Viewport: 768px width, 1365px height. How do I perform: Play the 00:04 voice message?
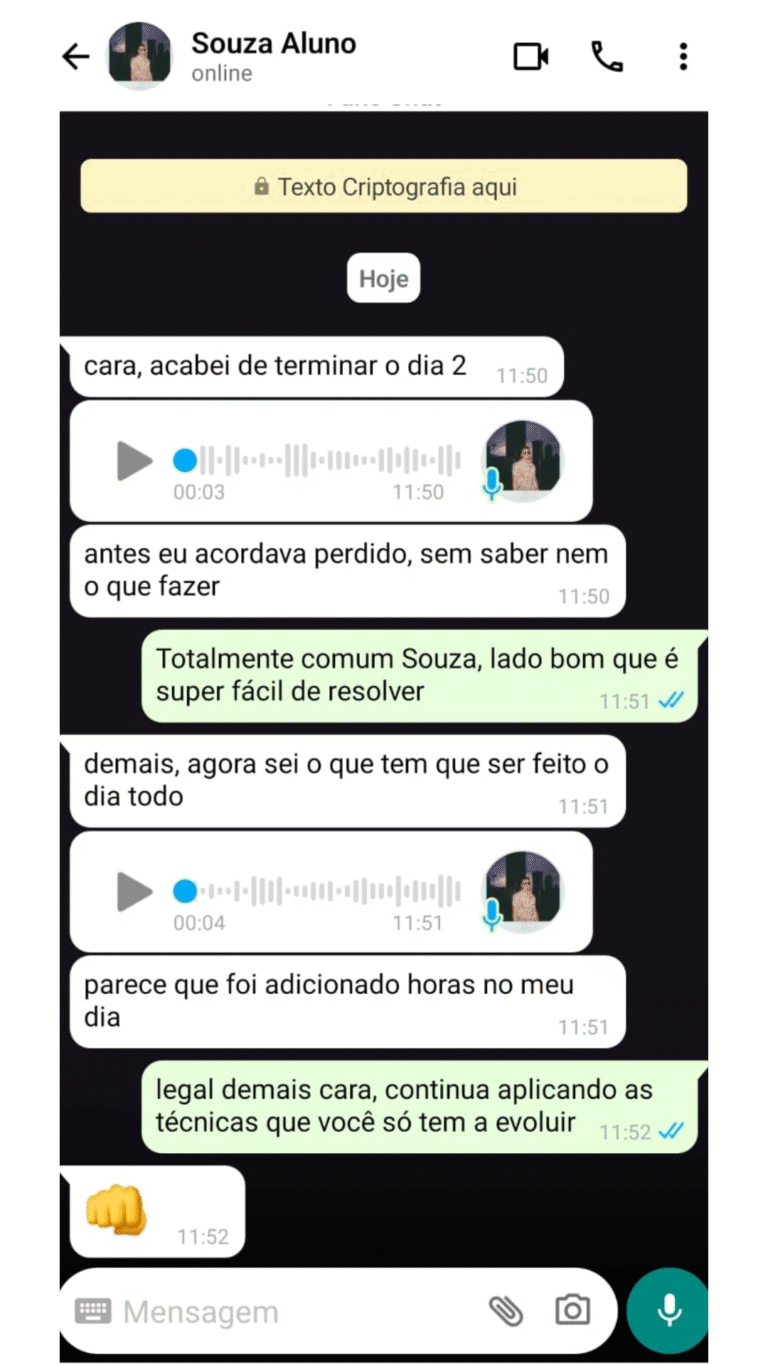click(x=135, y=893)
